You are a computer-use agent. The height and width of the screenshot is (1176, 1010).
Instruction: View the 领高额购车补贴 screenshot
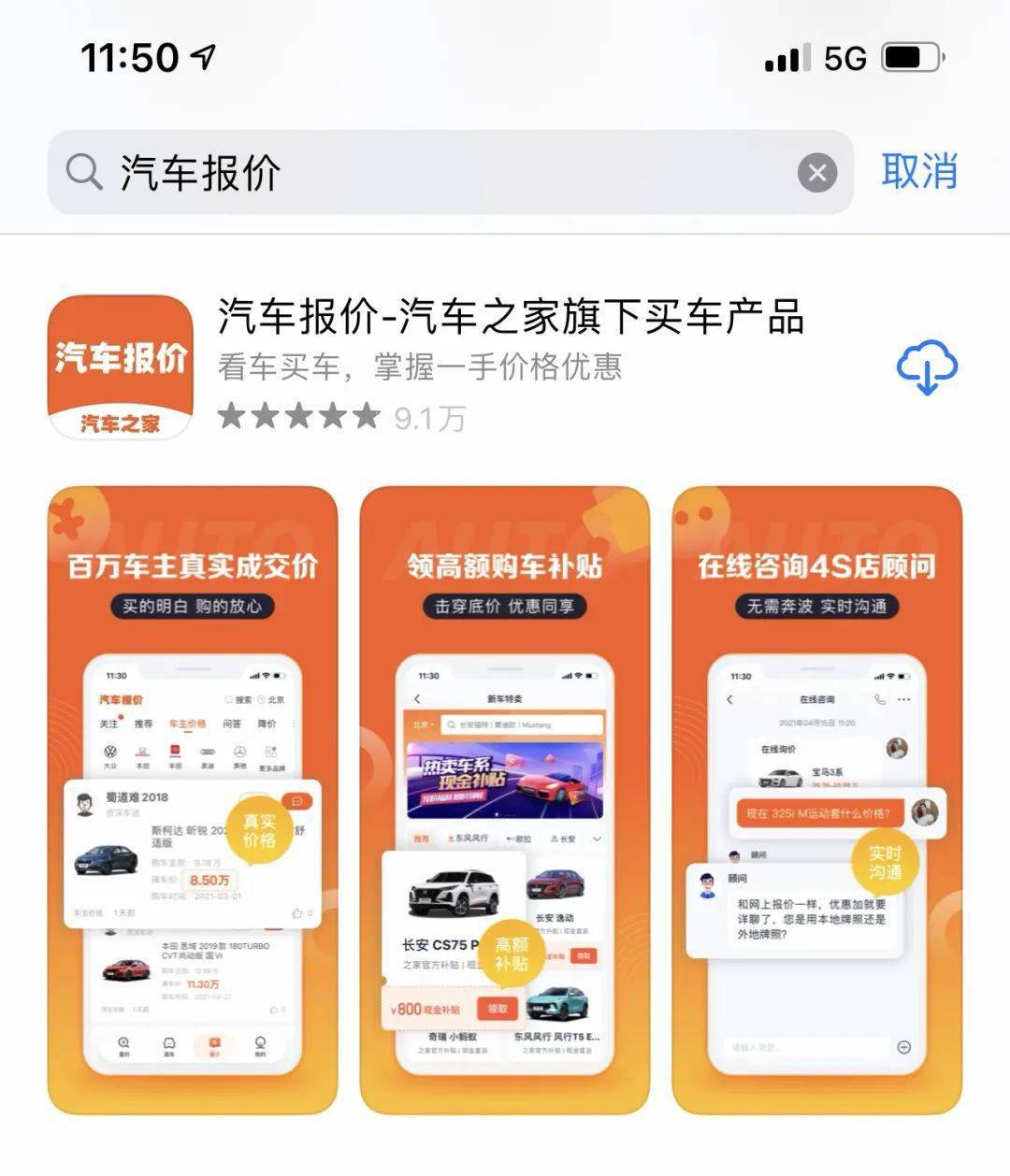pyautogui.click(x=505, y=800)
